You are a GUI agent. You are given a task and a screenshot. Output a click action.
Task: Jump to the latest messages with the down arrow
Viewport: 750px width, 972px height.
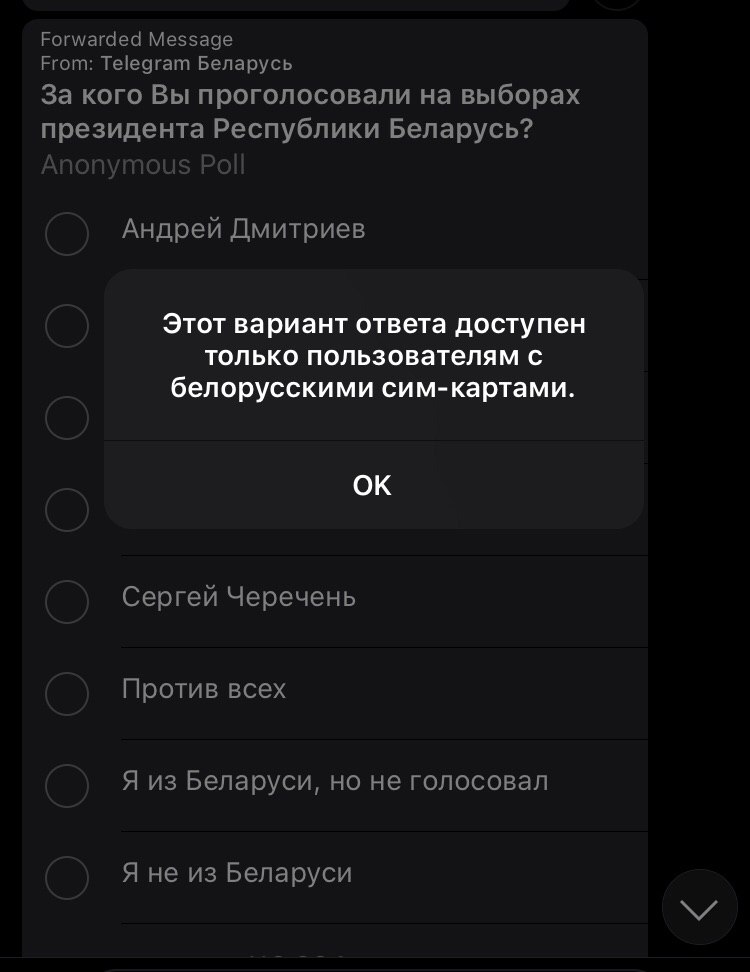pyautogui.click(x=699, y=907)
